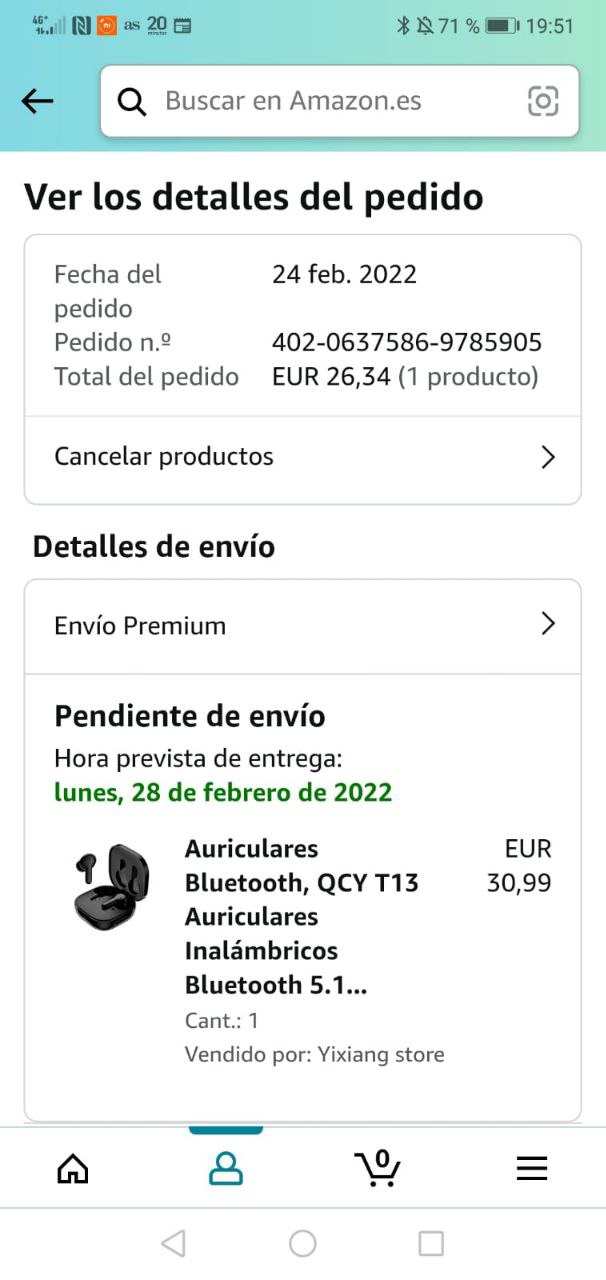Tap the system home button

[x=303, y=1243]
